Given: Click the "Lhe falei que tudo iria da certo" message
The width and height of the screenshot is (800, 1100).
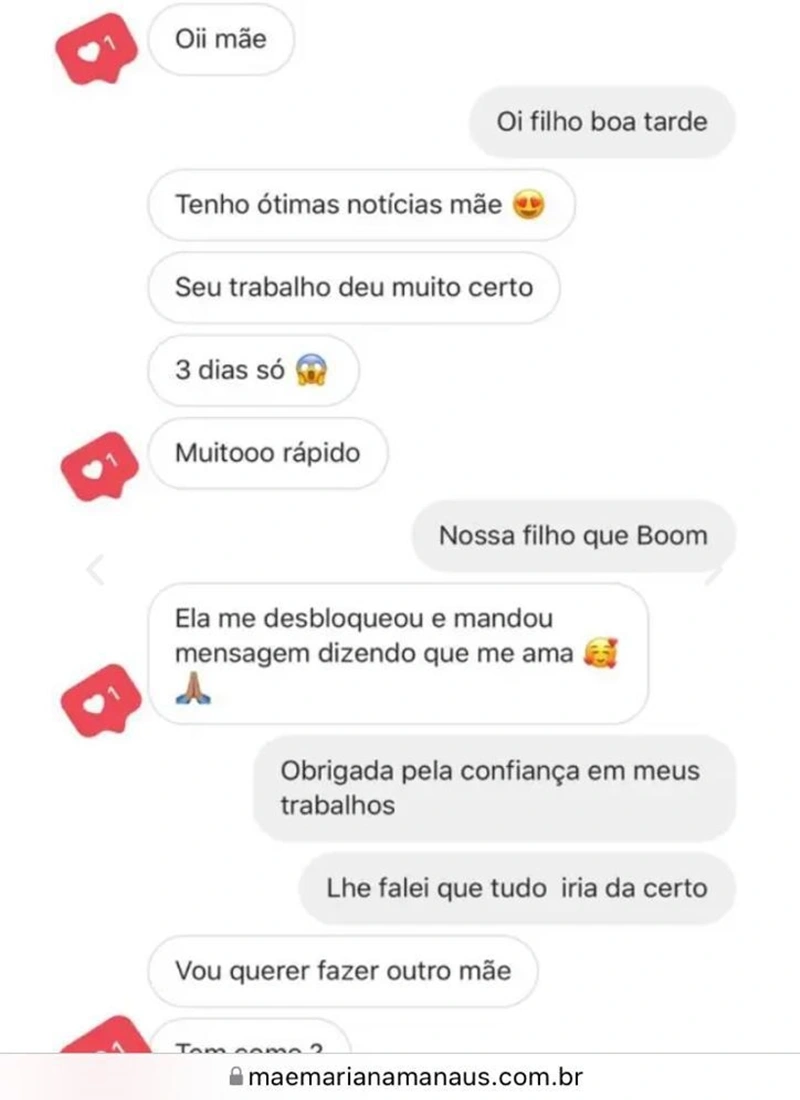Looking at the screenshot, I should [x=515, y=887].
